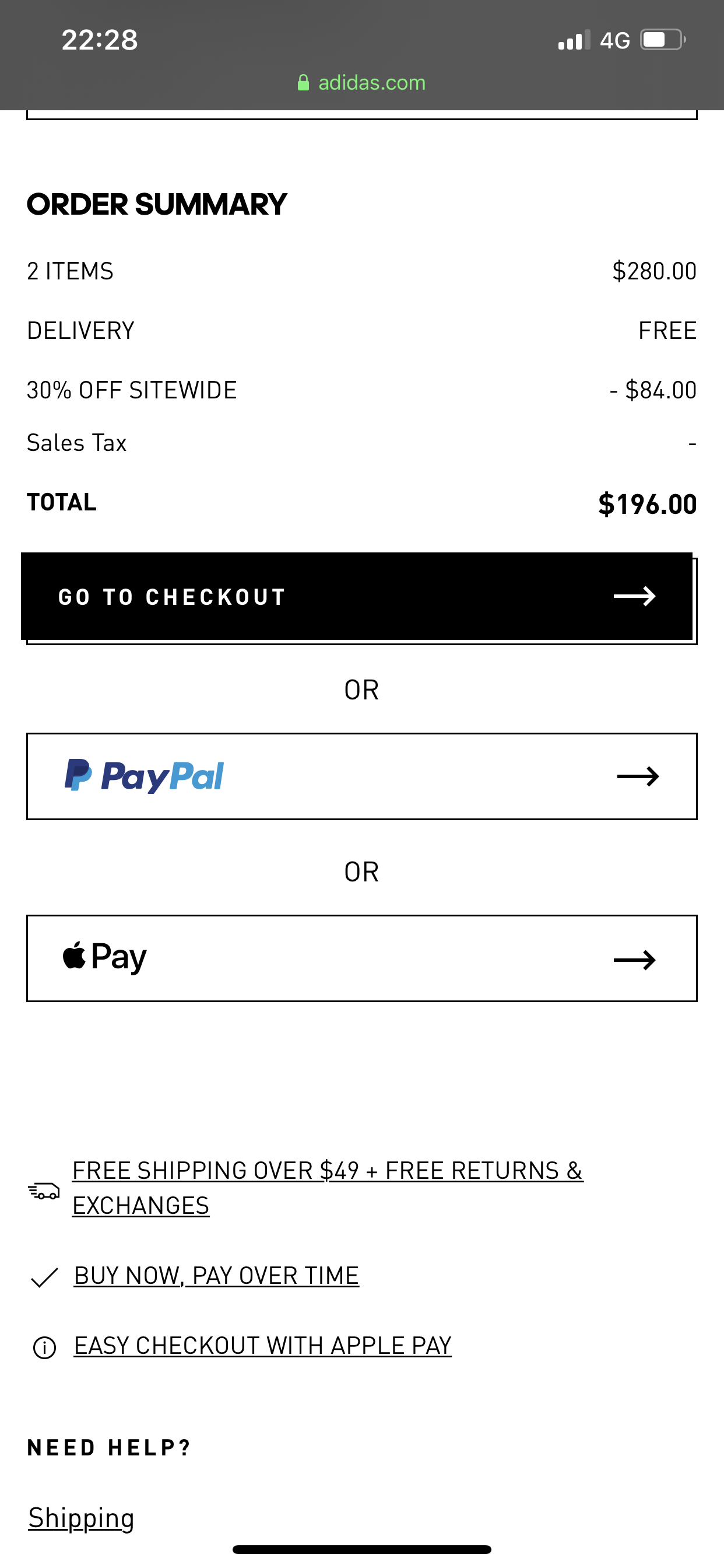Open Easy Checkout with Apple Pay link
Viewport: 724px width, 1568px height.
[262, 1345]
